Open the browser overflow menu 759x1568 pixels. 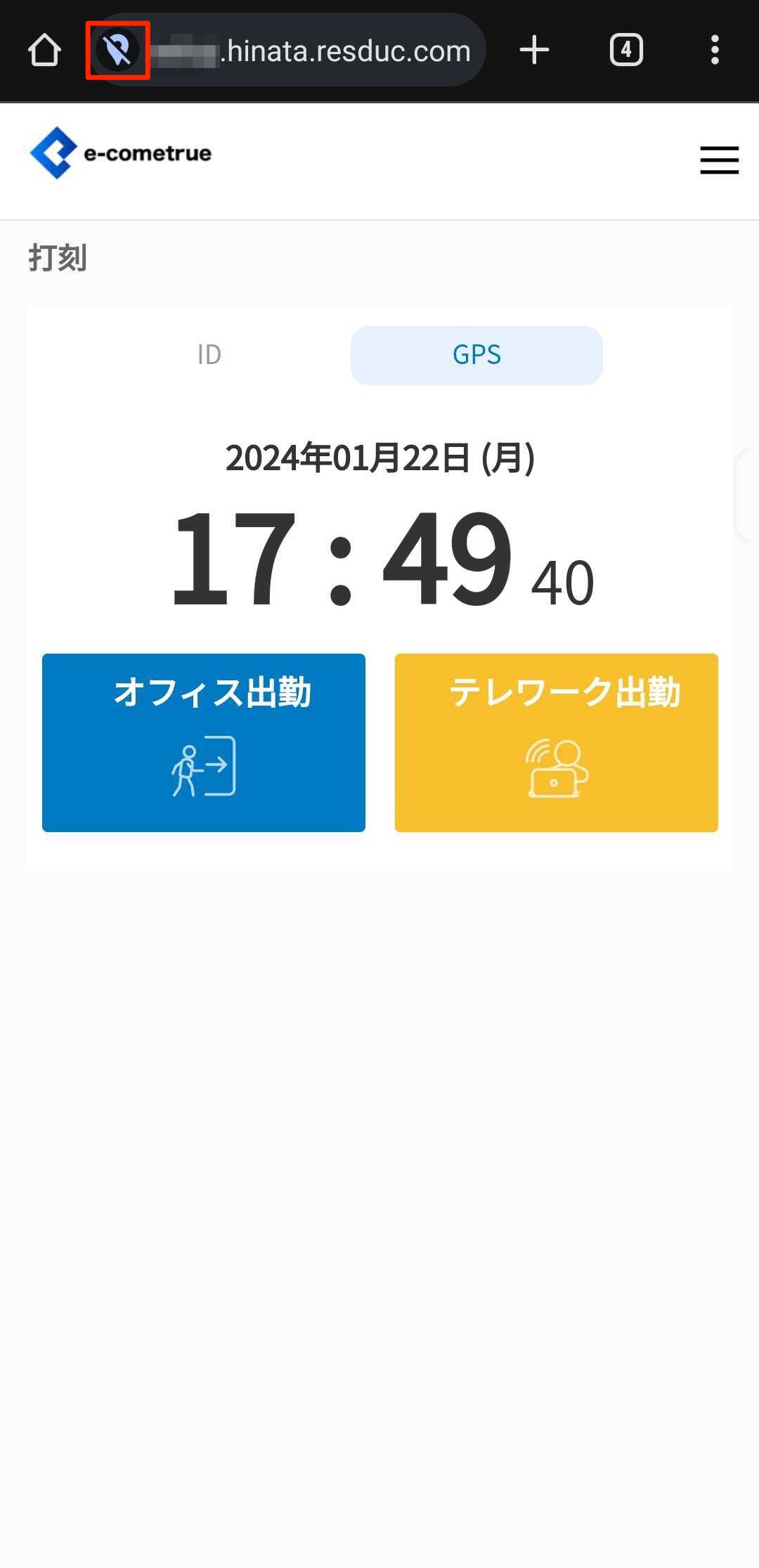pos(714,50)
